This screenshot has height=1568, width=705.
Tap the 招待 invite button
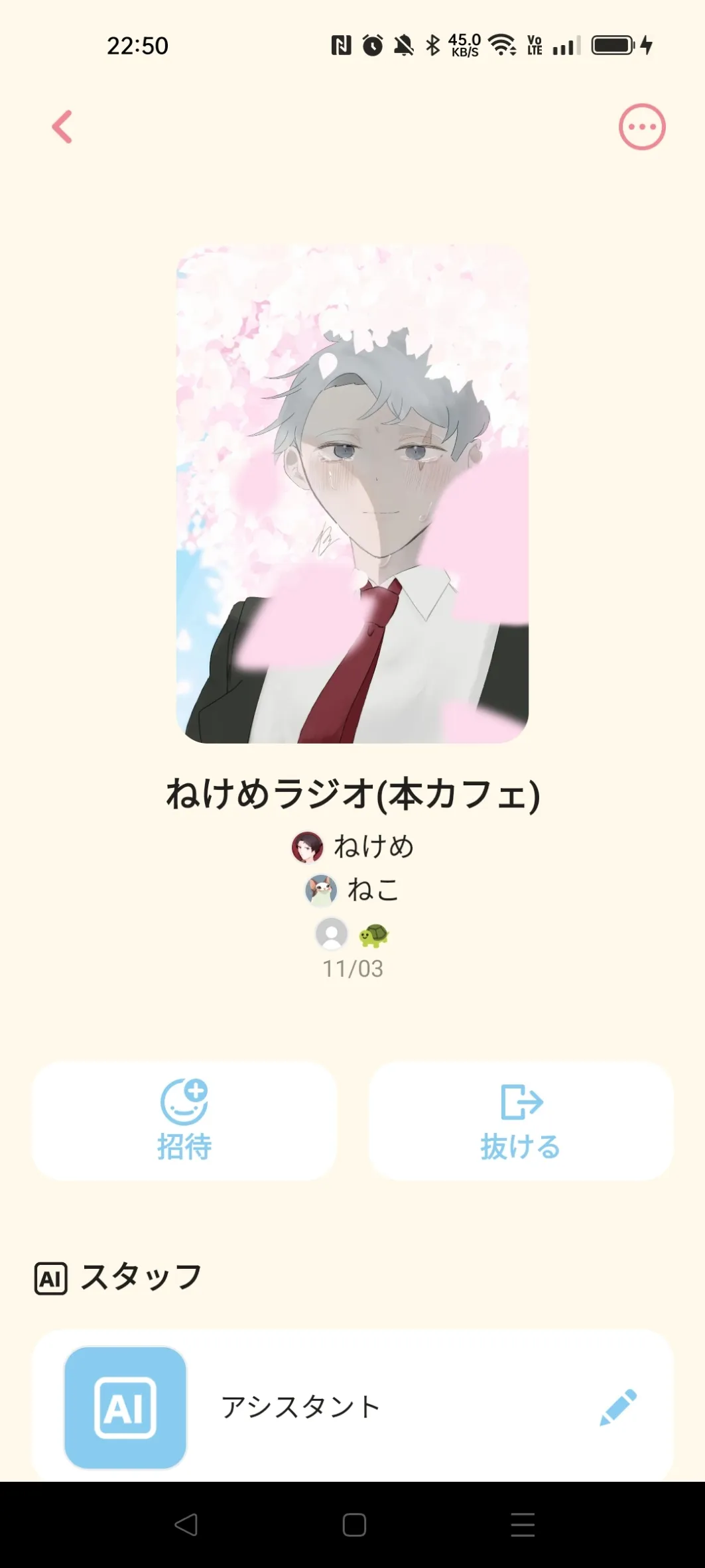(184, 1120)
